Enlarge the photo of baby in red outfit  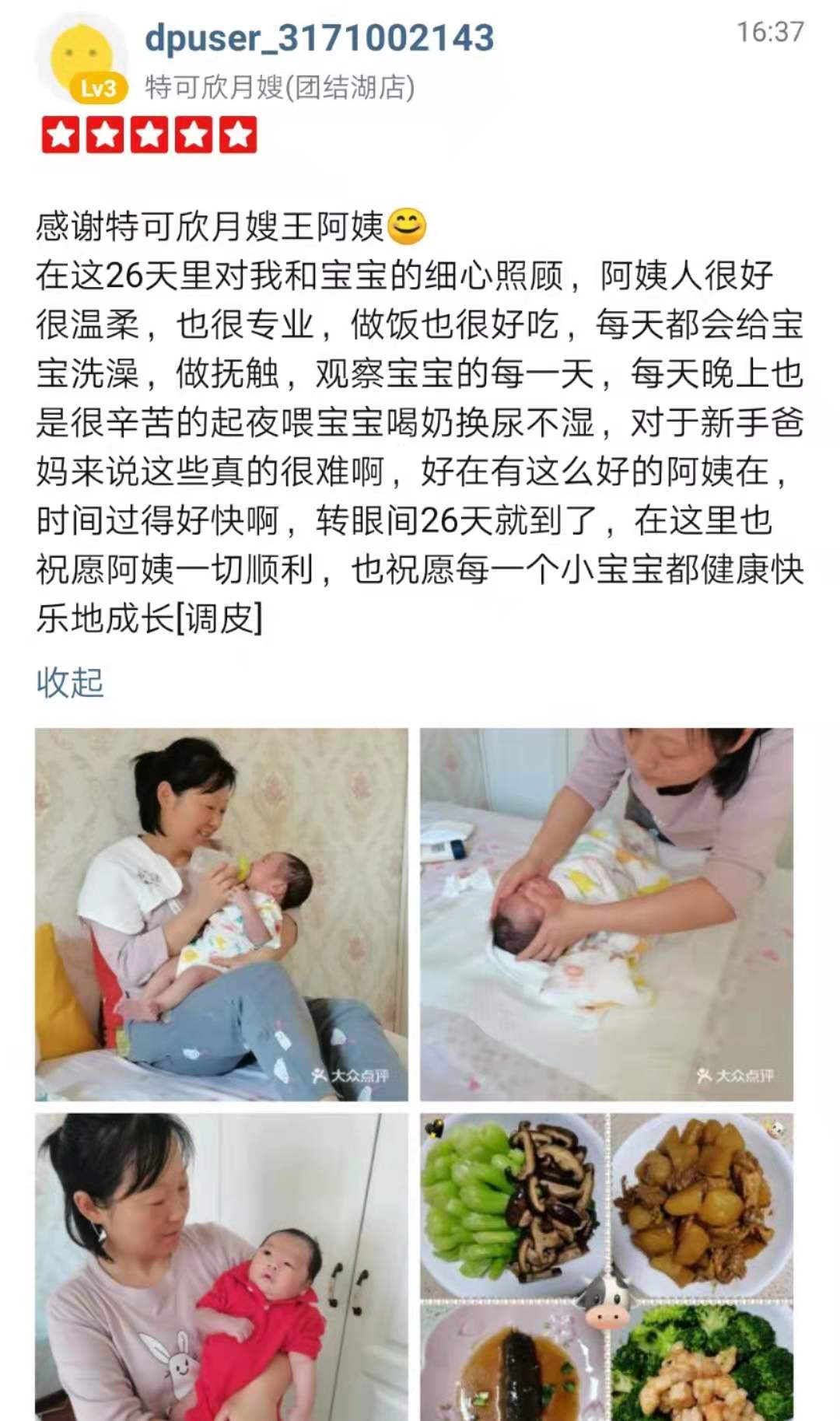222,1266
